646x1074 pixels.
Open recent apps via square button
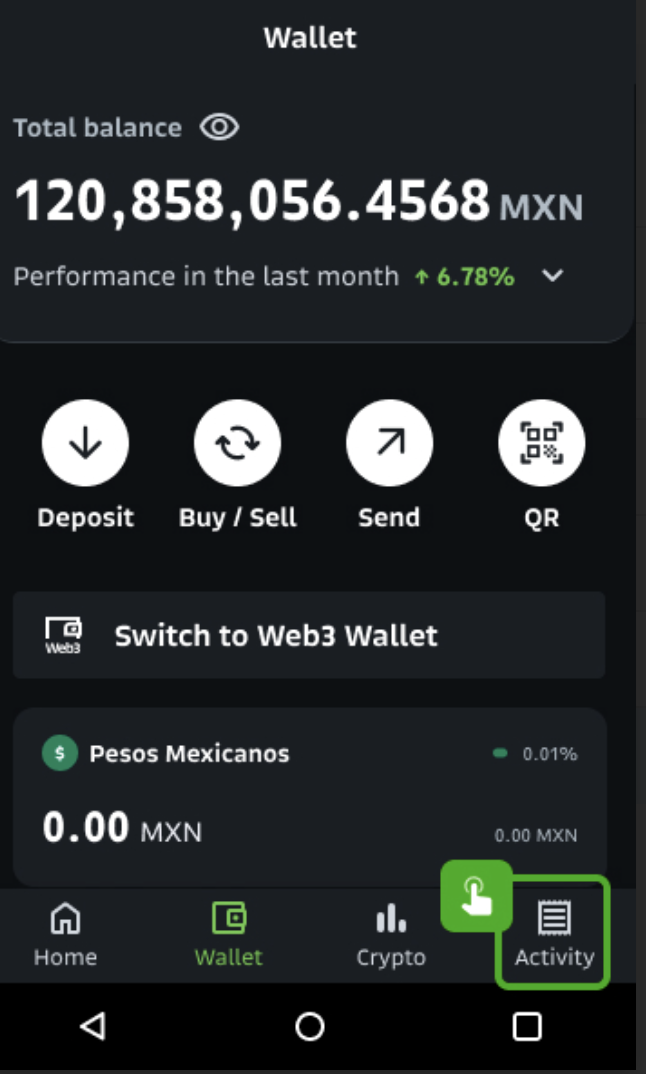tap(527, 1027)
